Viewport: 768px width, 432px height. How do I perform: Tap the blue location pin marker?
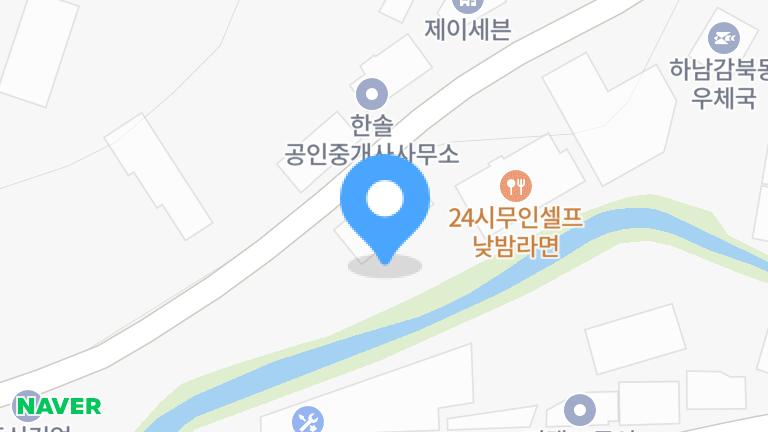tap(385, 203)
